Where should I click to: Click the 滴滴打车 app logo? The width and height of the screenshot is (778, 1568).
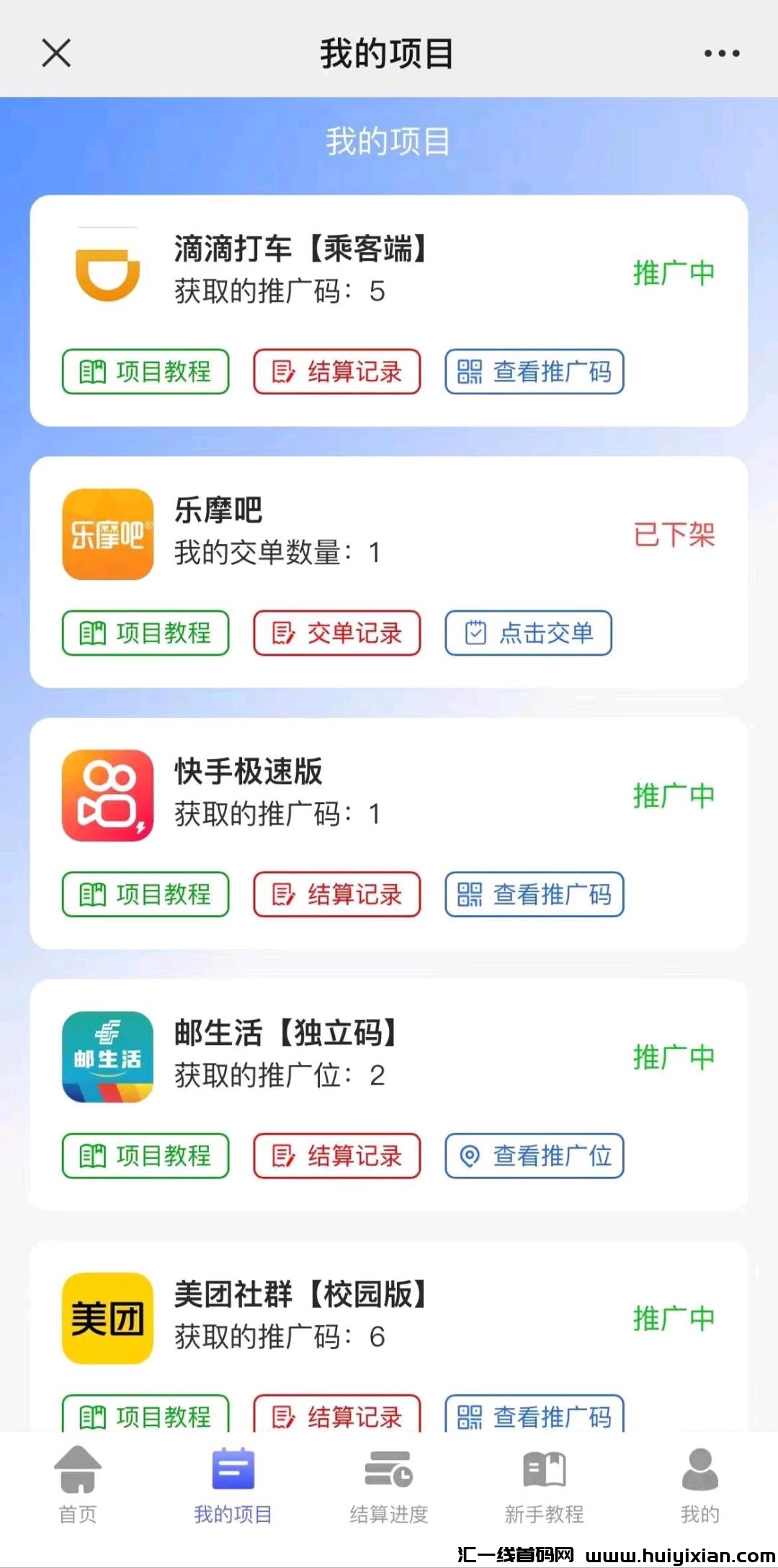click(x=107, y=271)
